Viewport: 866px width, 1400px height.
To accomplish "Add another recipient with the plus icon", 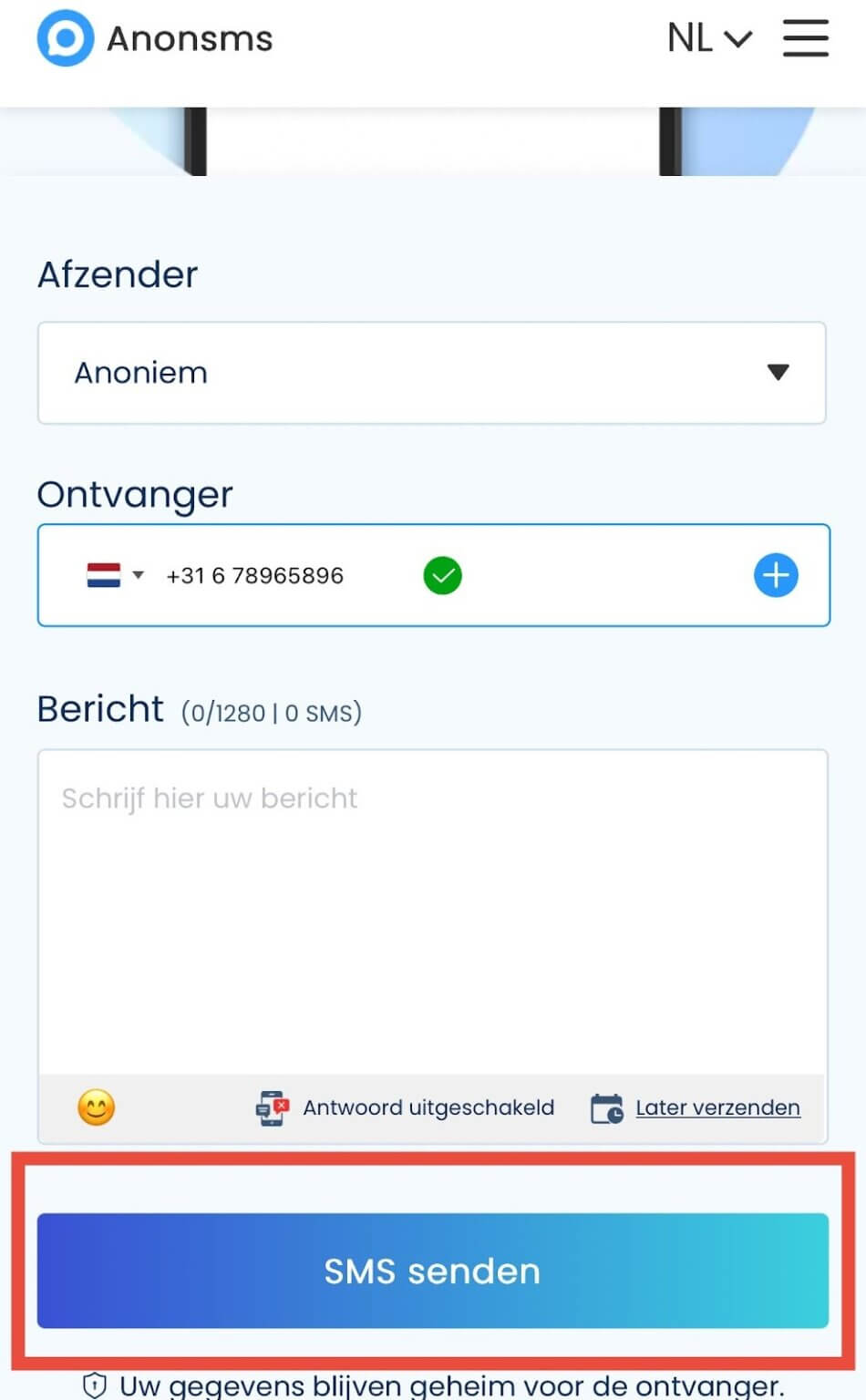I will point(776,575).
